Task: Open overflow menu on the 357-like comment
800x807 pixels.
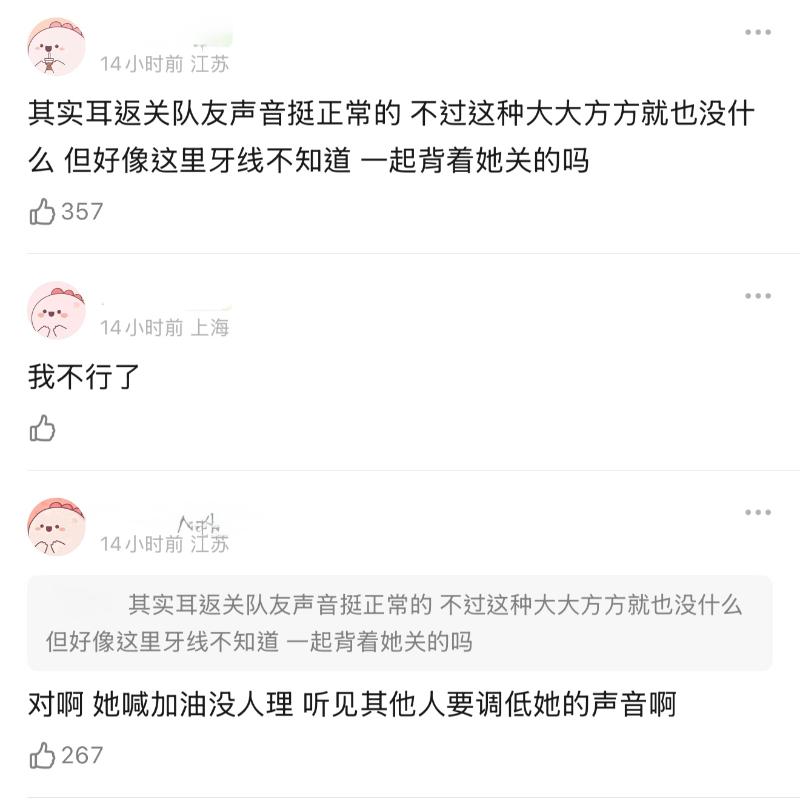Action: pos(757,33)
